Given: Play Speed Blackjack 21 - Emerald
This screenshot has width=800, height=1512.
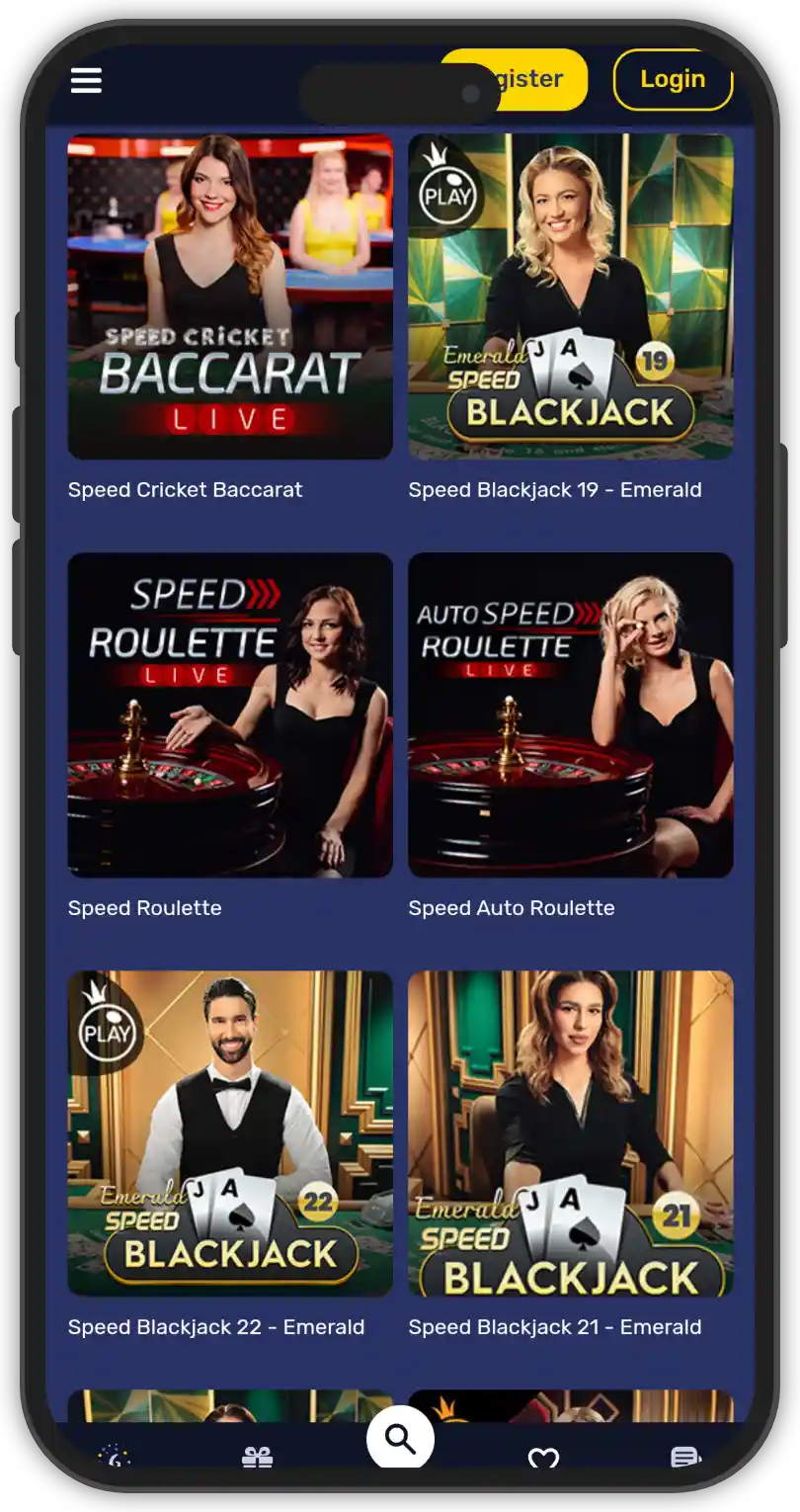Looking at the screenshot, I should click(x=570, y=1133).
